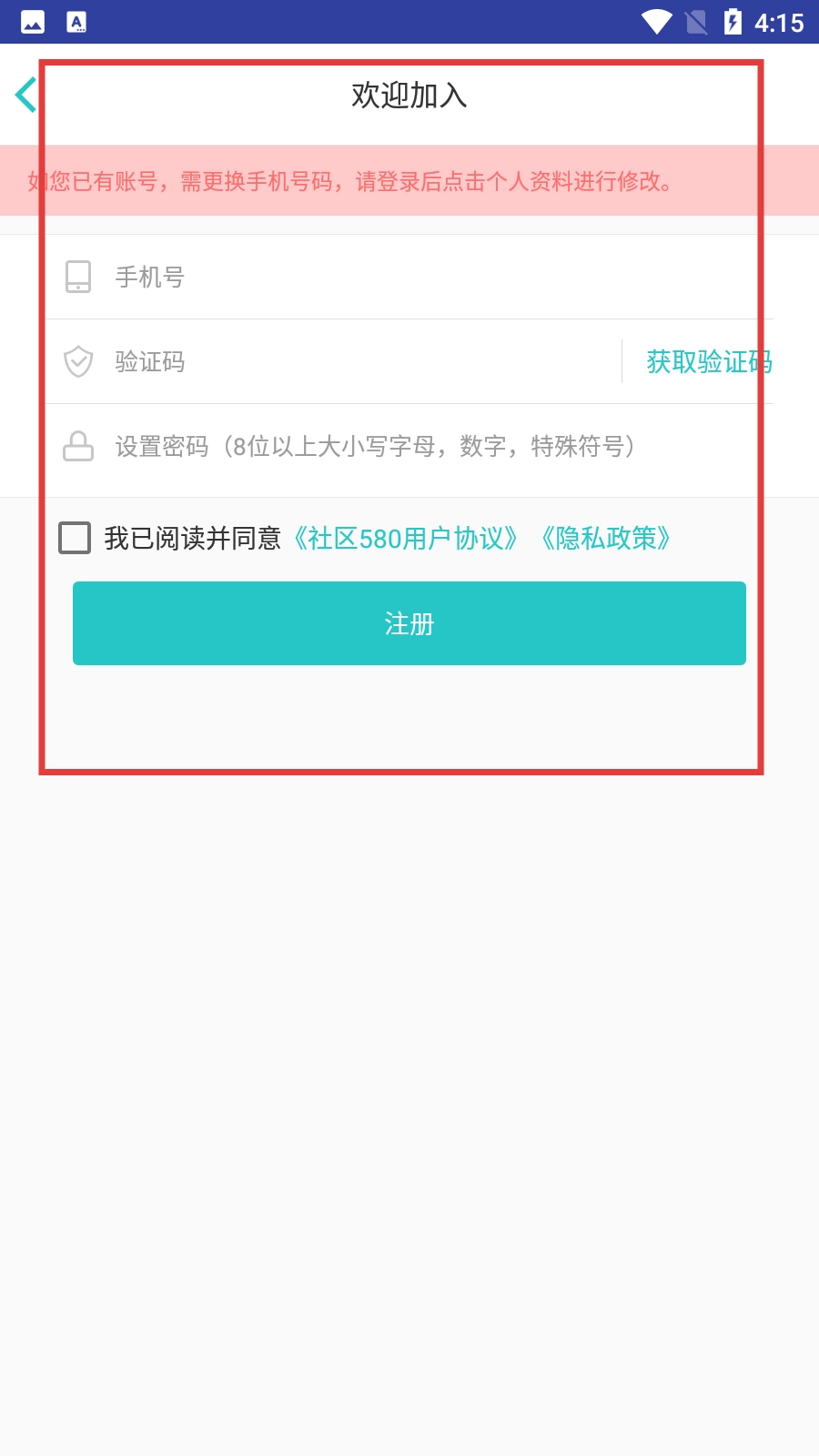Open the 《社区580用户协议》 link
Image resolution: width=819 pixels, height=1456 pixels.
tap(405, 539)
